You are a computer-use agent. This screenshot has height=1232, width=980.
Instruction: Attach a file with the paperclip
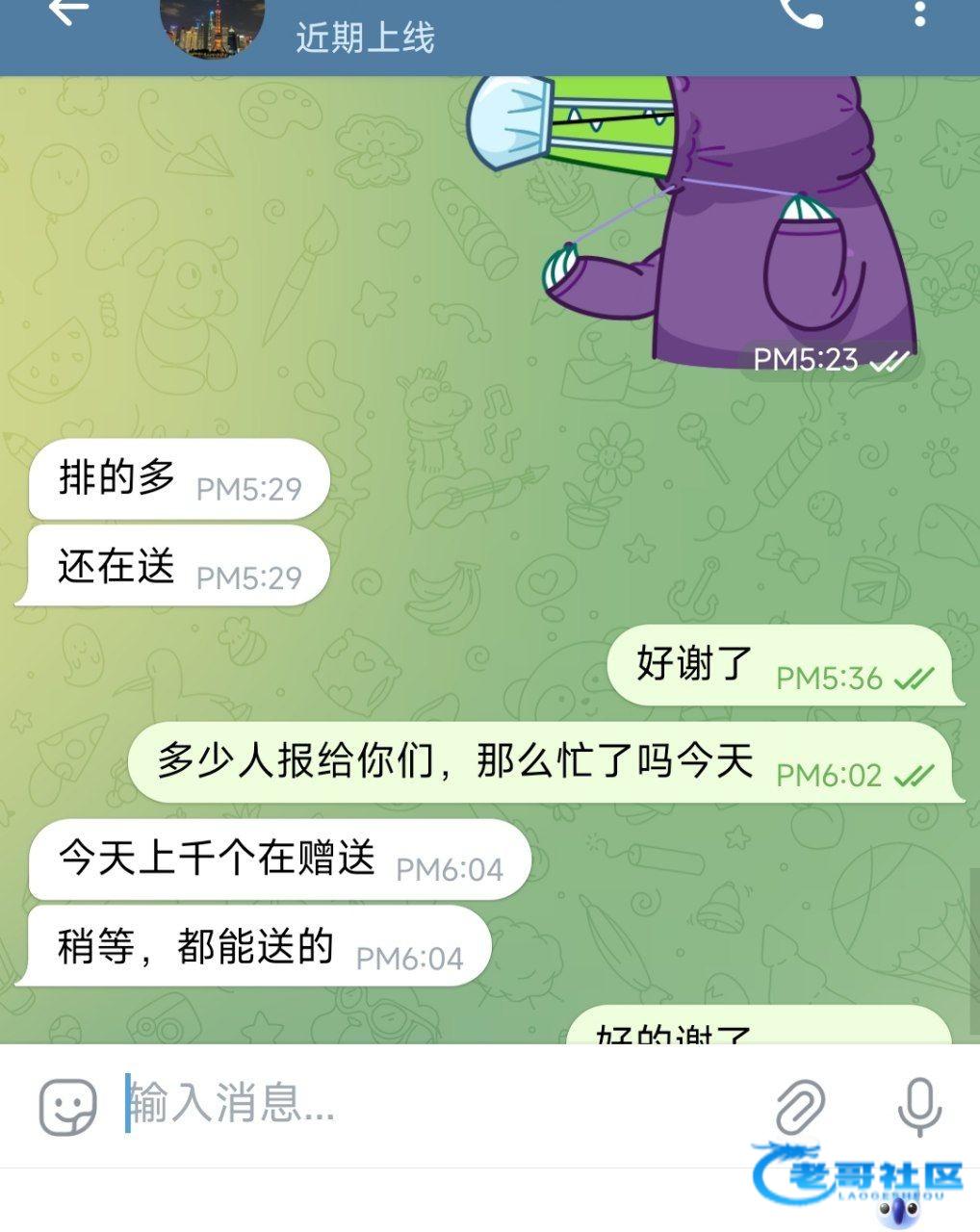801,1106
